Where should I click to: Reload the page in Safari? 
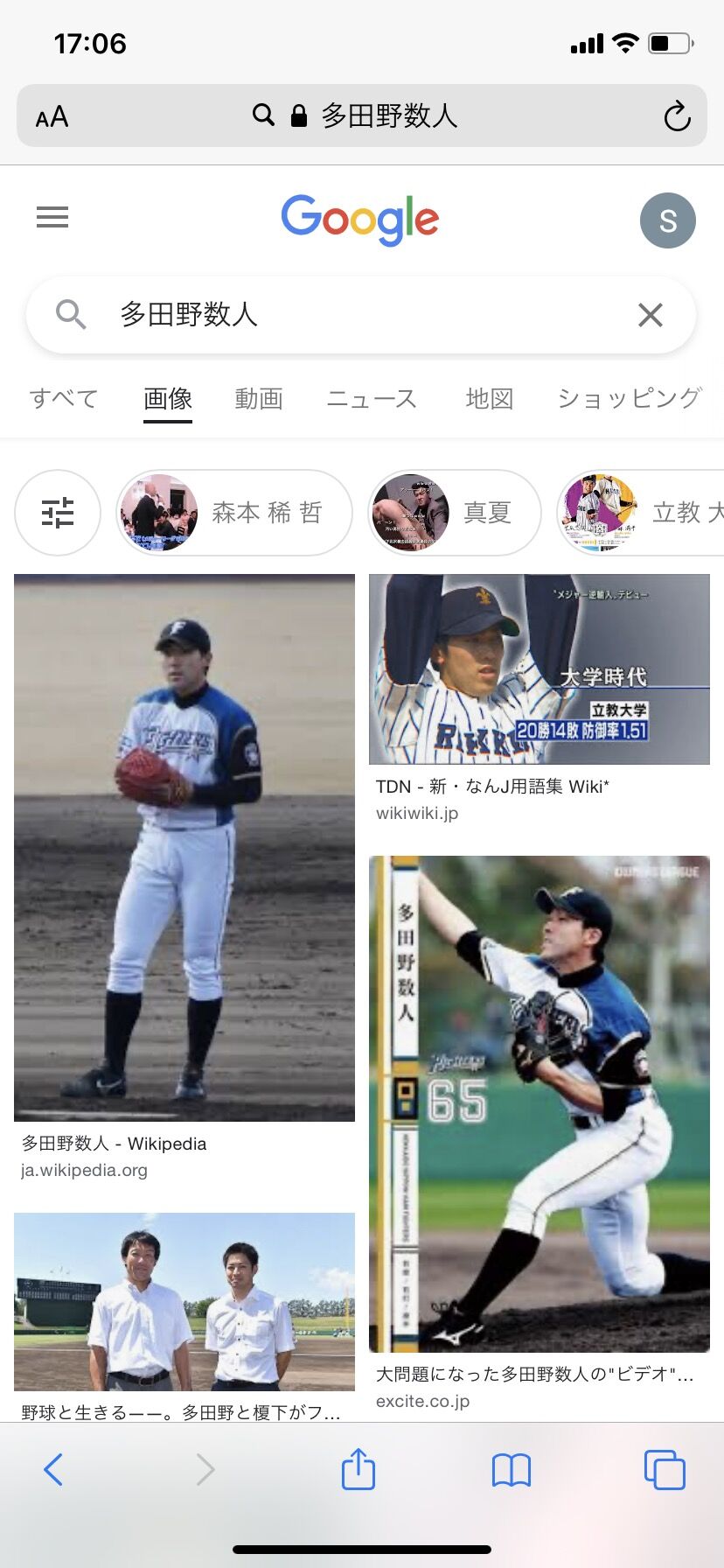click(x=677, y=116)
